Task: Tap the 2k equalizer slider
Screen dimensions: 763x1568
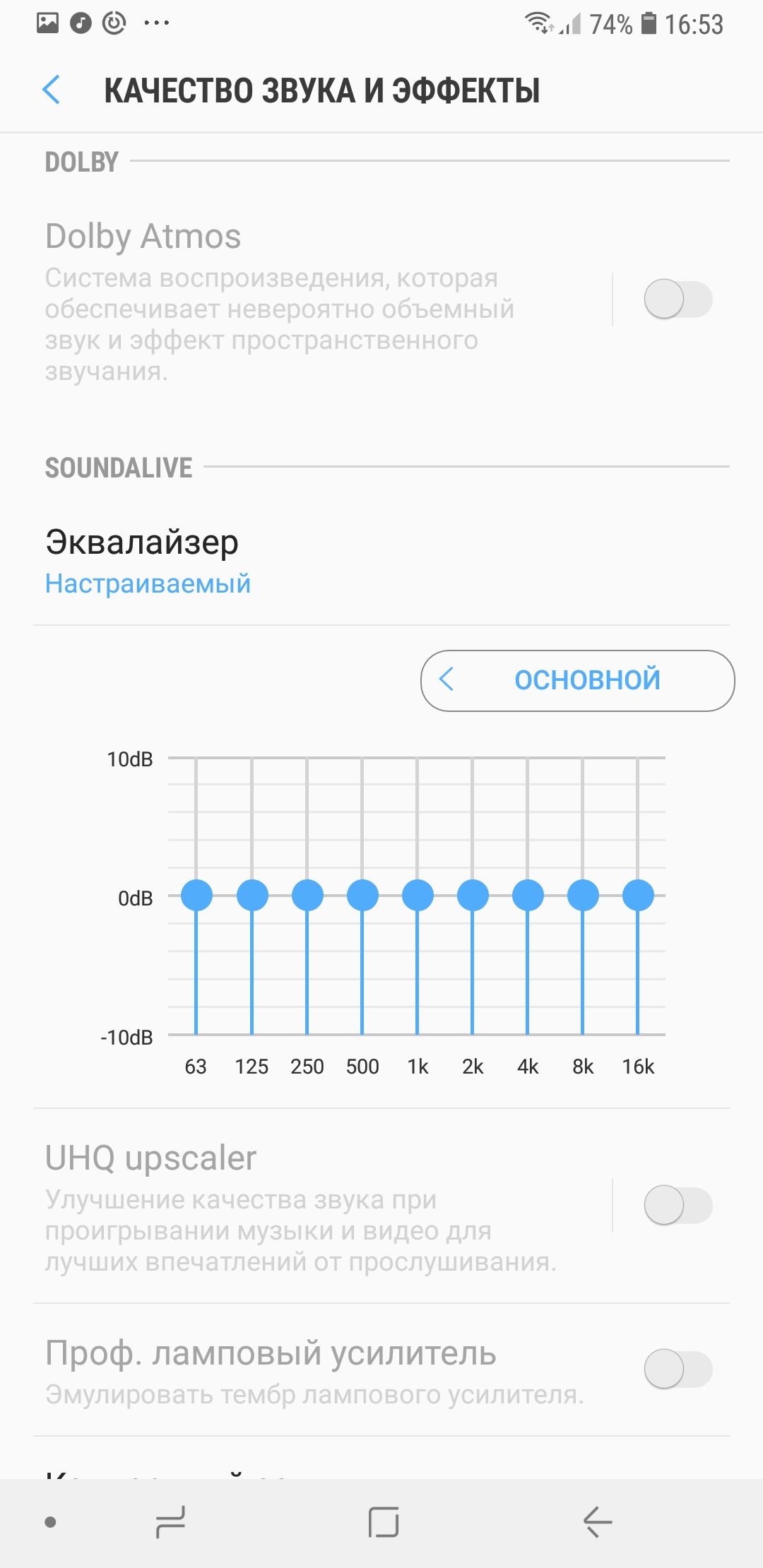Action: tap(473, 896)
